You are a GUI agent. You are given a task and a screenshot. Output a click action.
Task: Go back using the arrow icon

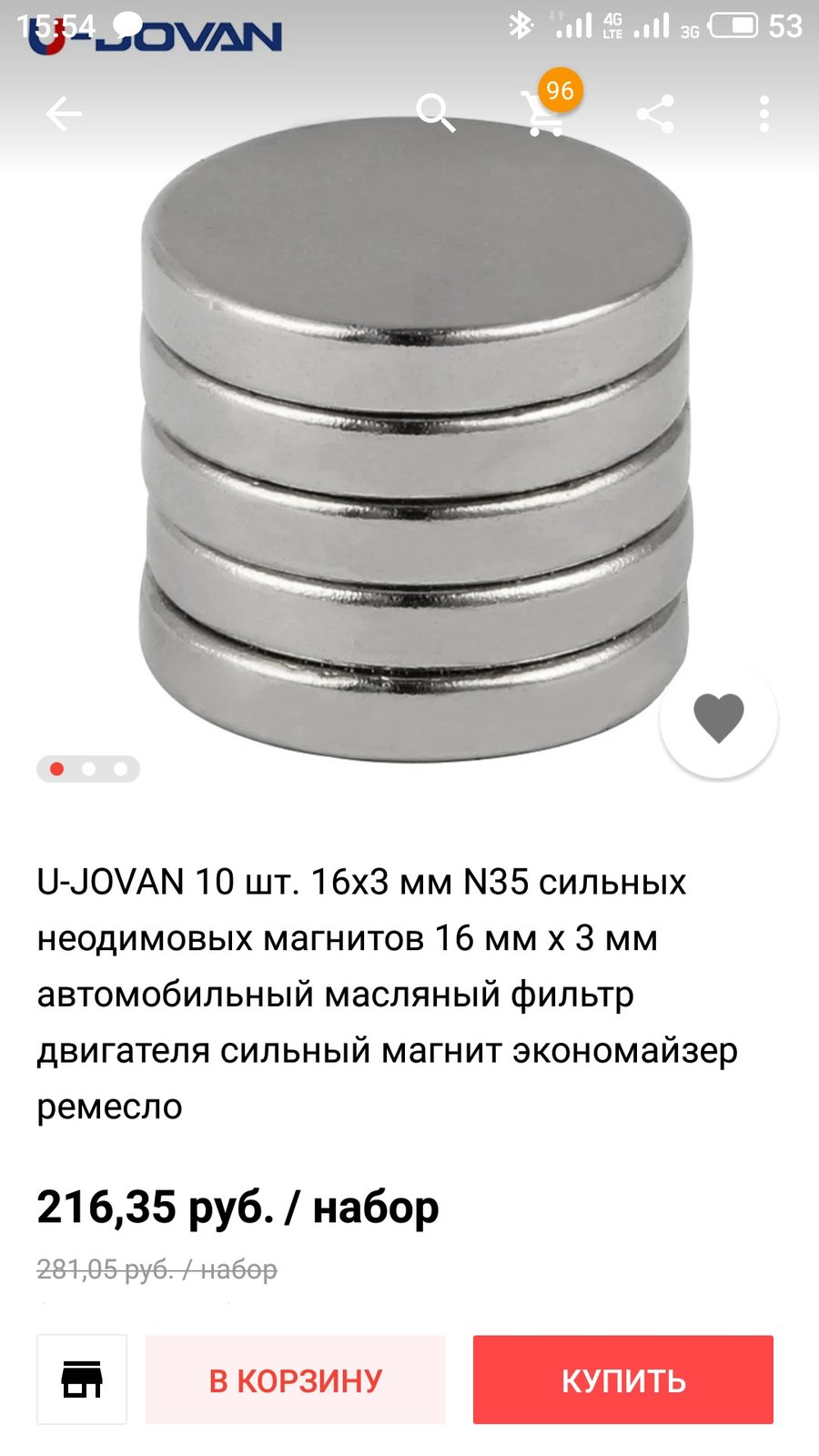[64, 114]
